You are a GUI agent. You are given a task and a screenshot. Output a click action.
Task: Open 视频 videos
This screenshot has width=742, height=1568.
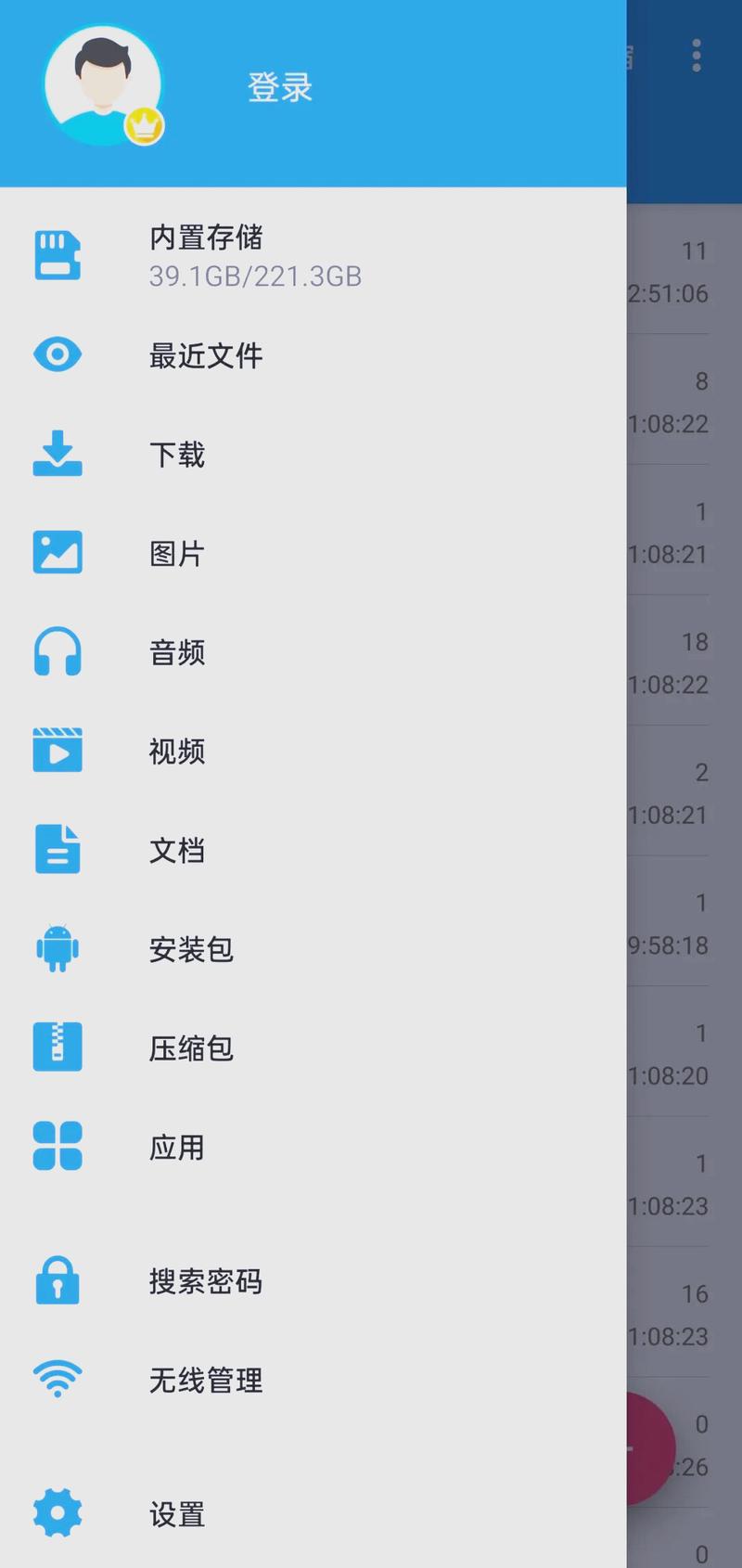point(177,752)
